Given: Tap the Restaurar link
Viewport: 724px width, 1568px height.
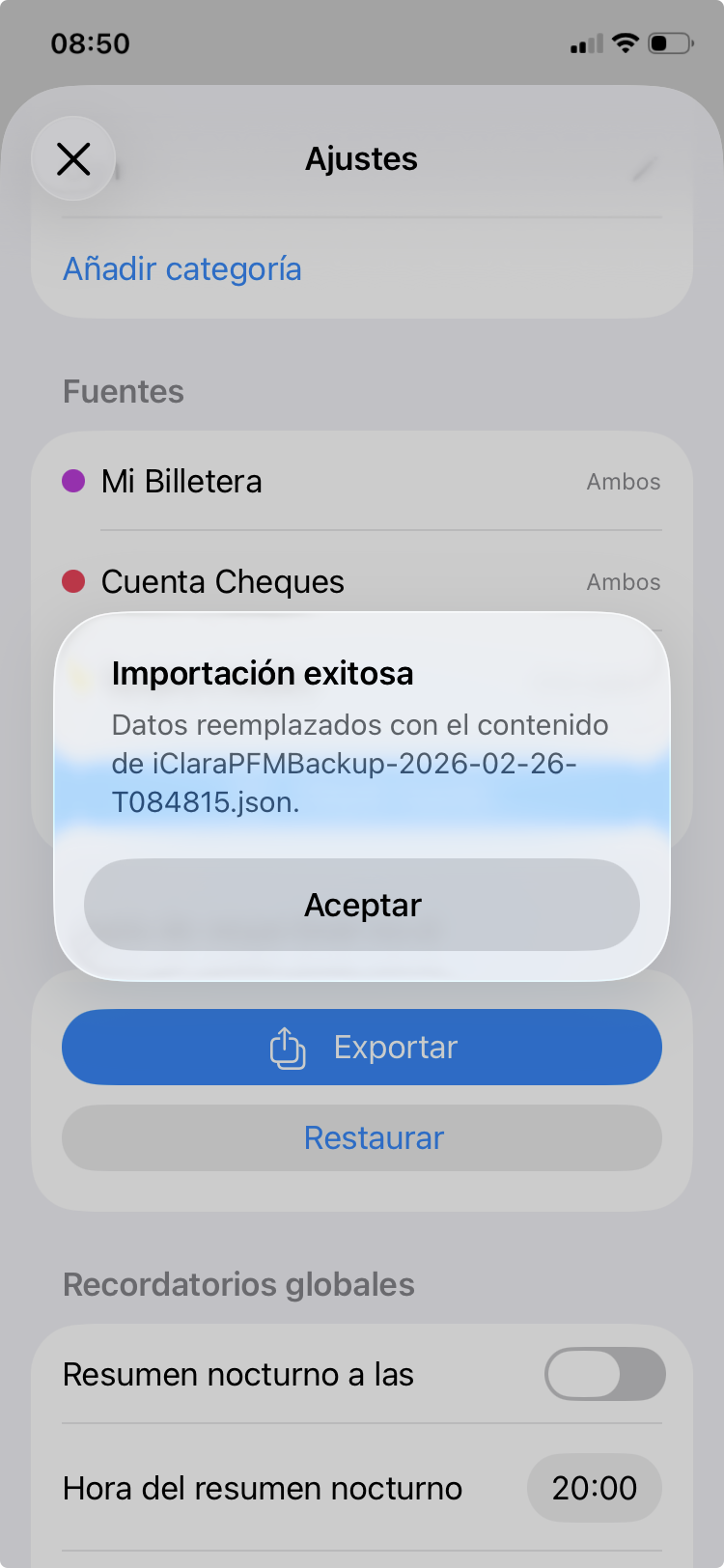Looking at the screenshot, I should (x=374, y=1137).
